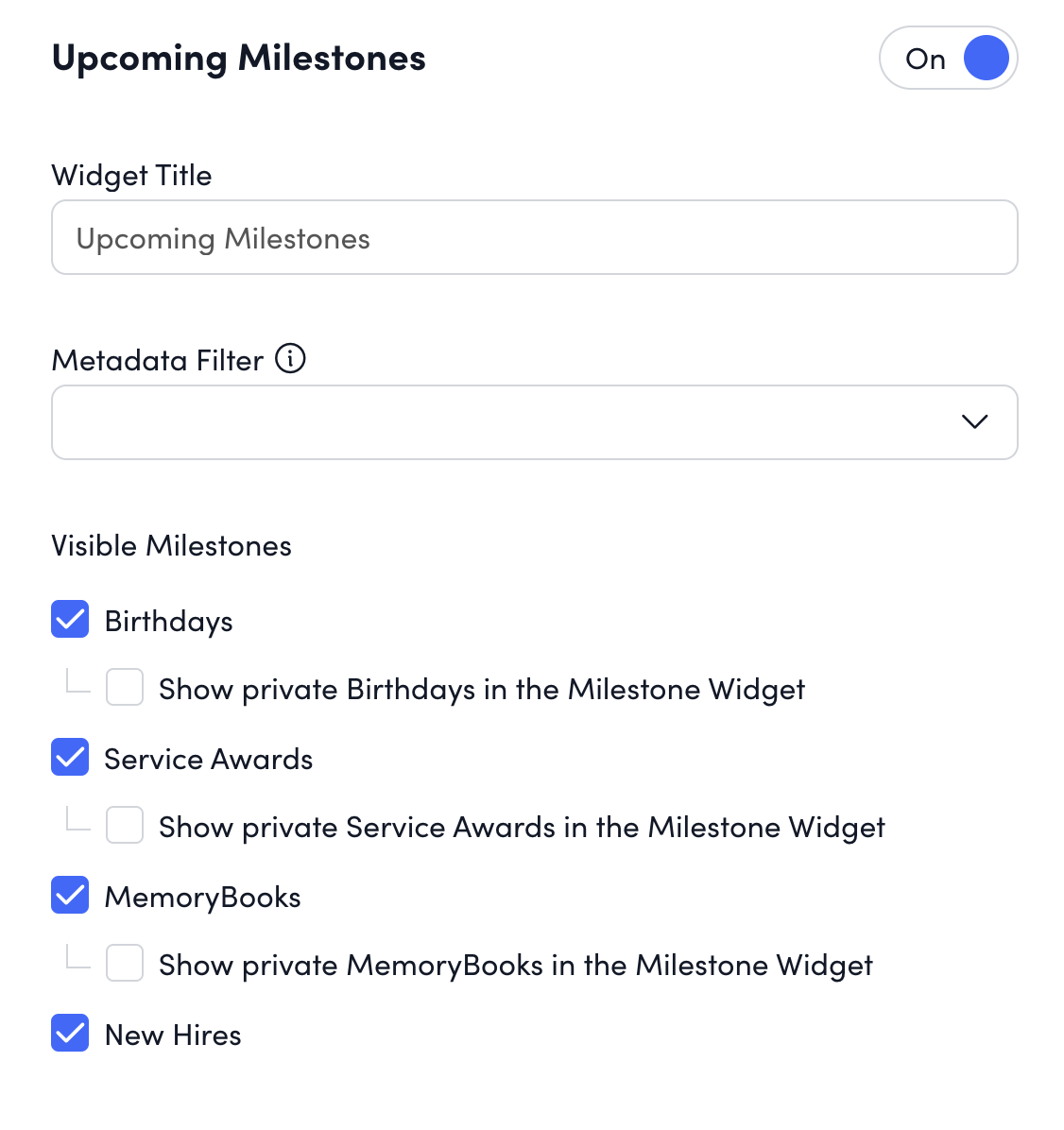1064x1130 pixels.
Task: Click the checkmark inside the Birthdays checkbox
Action: click(70, 620)
